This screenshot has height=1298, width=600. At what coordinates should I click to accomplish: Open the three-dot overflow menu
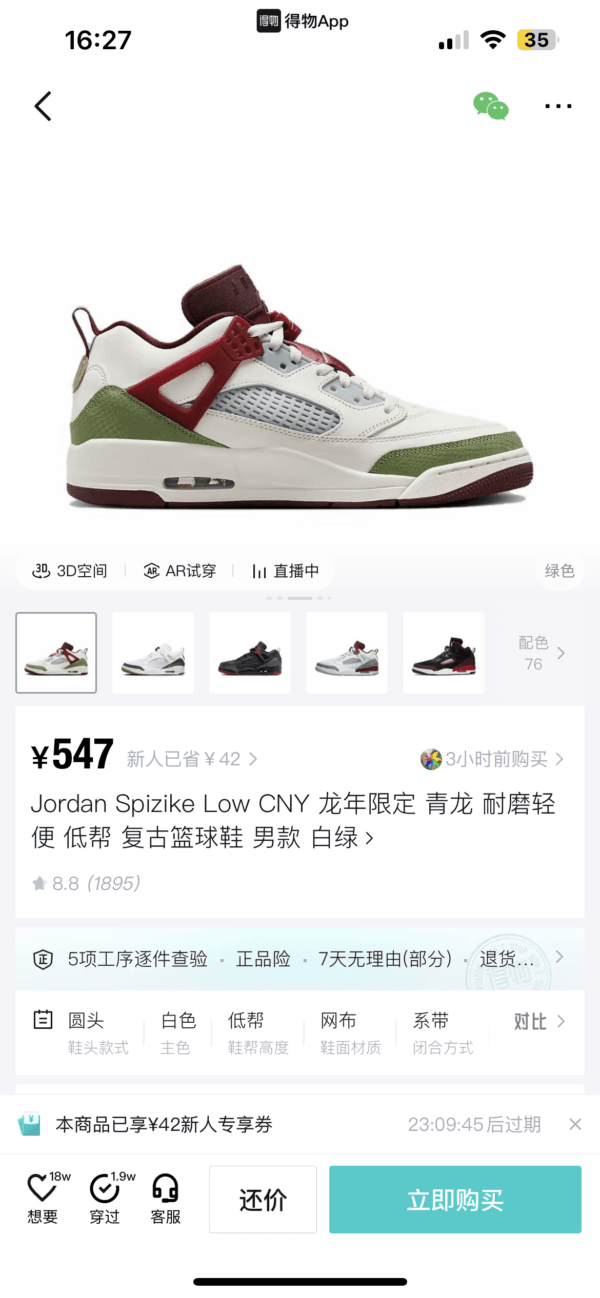coord(557,106)
